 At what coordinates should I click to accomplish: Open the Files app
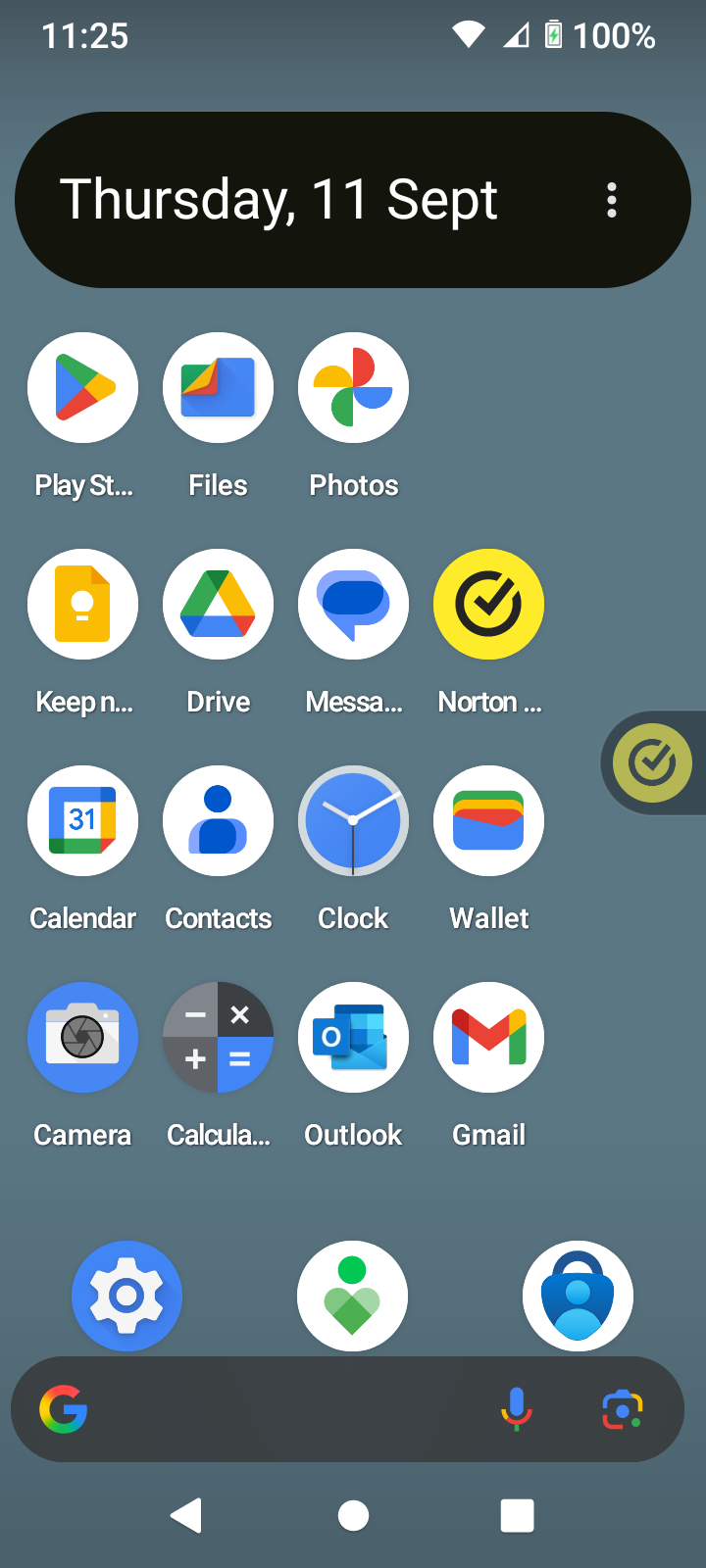click(218, 388)
